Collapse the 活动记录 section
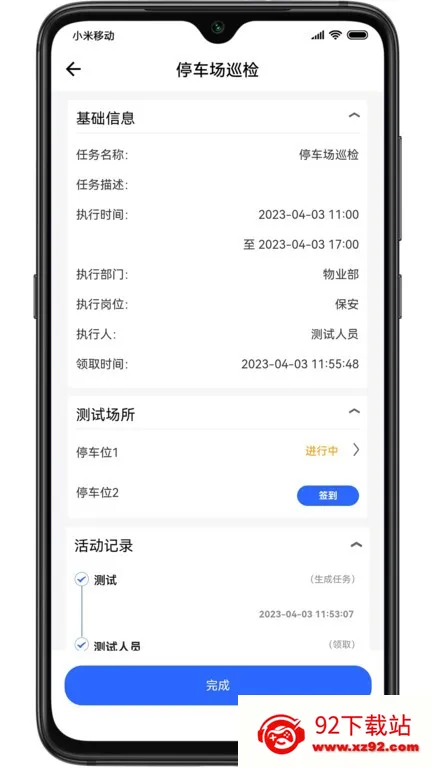432x768 pixels. (x=356, y=545)
